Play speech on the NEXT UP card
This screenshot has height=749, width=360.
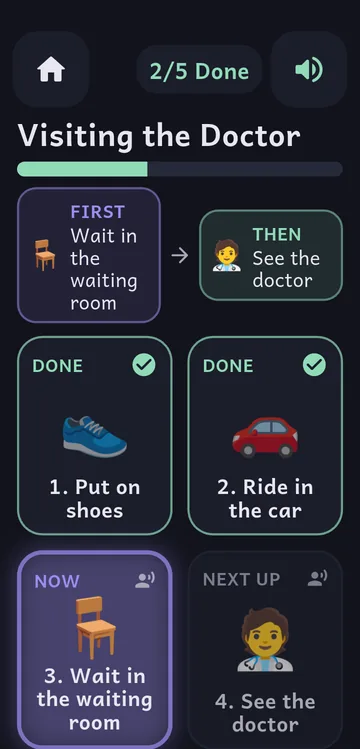[317, 578]
